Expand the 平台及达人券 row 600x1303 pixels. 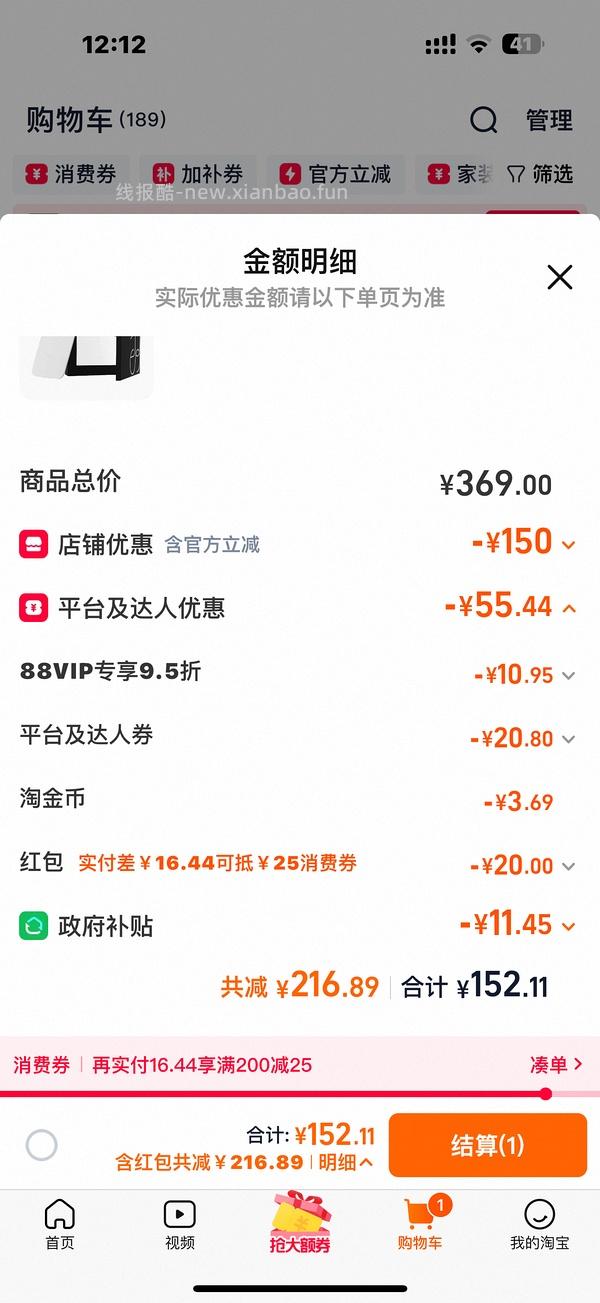[x=569, y=740]
